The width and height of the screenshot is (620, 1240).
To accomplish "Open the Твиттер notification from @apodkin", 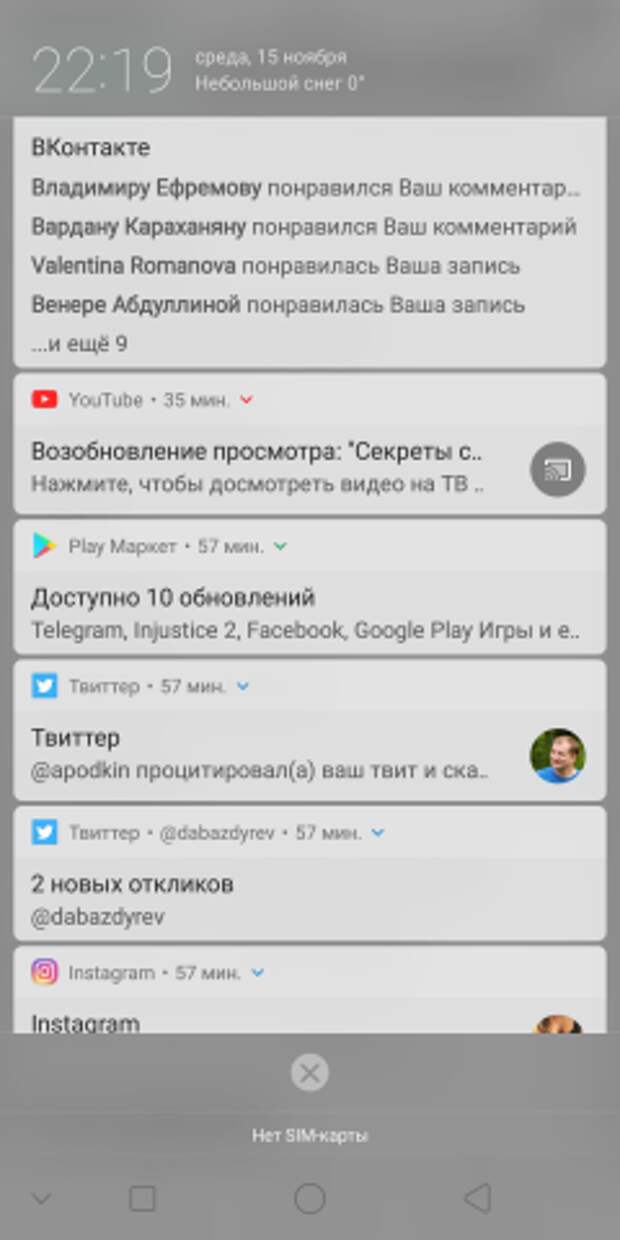I will coord(309,730).
